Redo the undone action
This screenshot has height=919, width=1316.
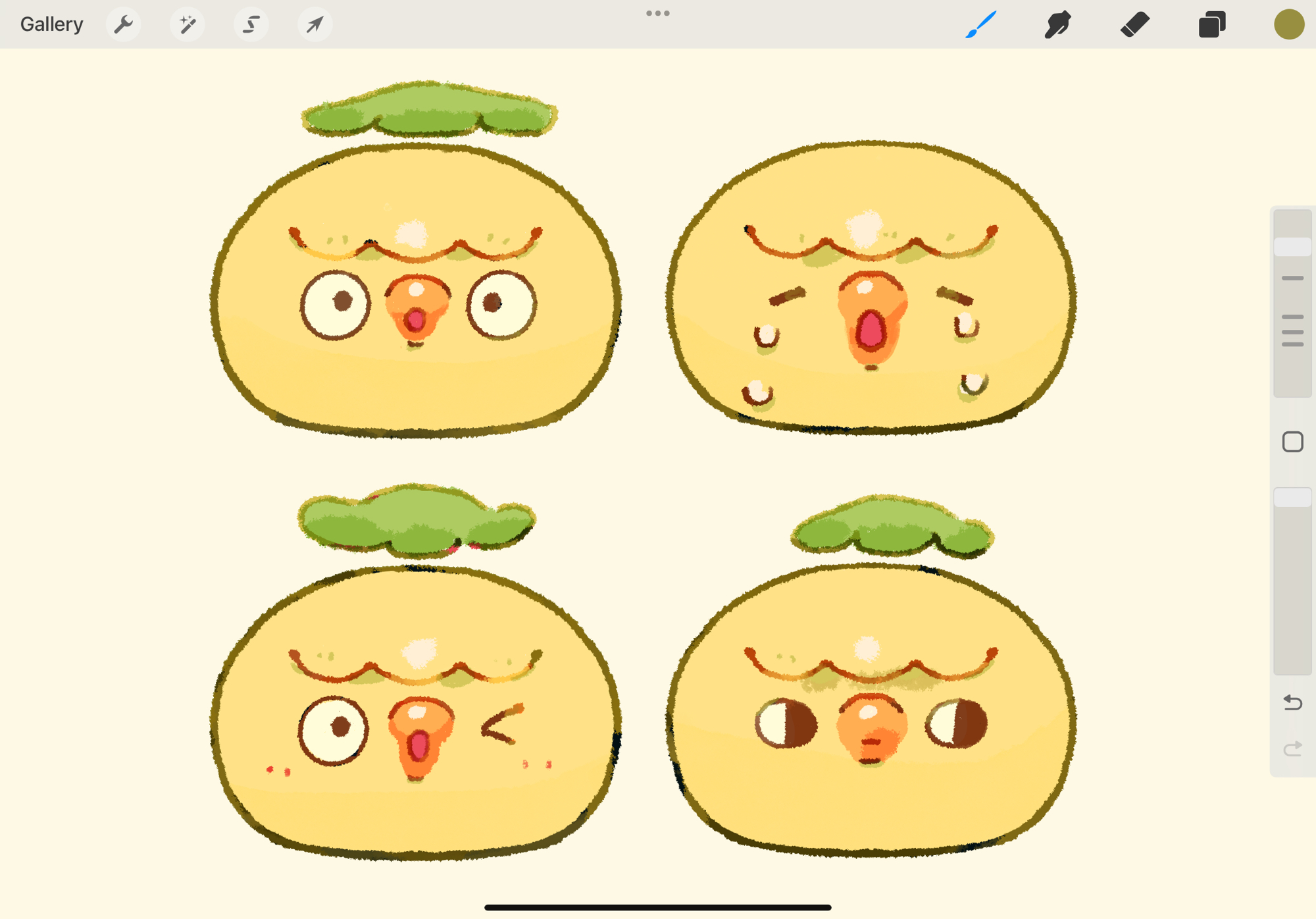pos(1292,748)
